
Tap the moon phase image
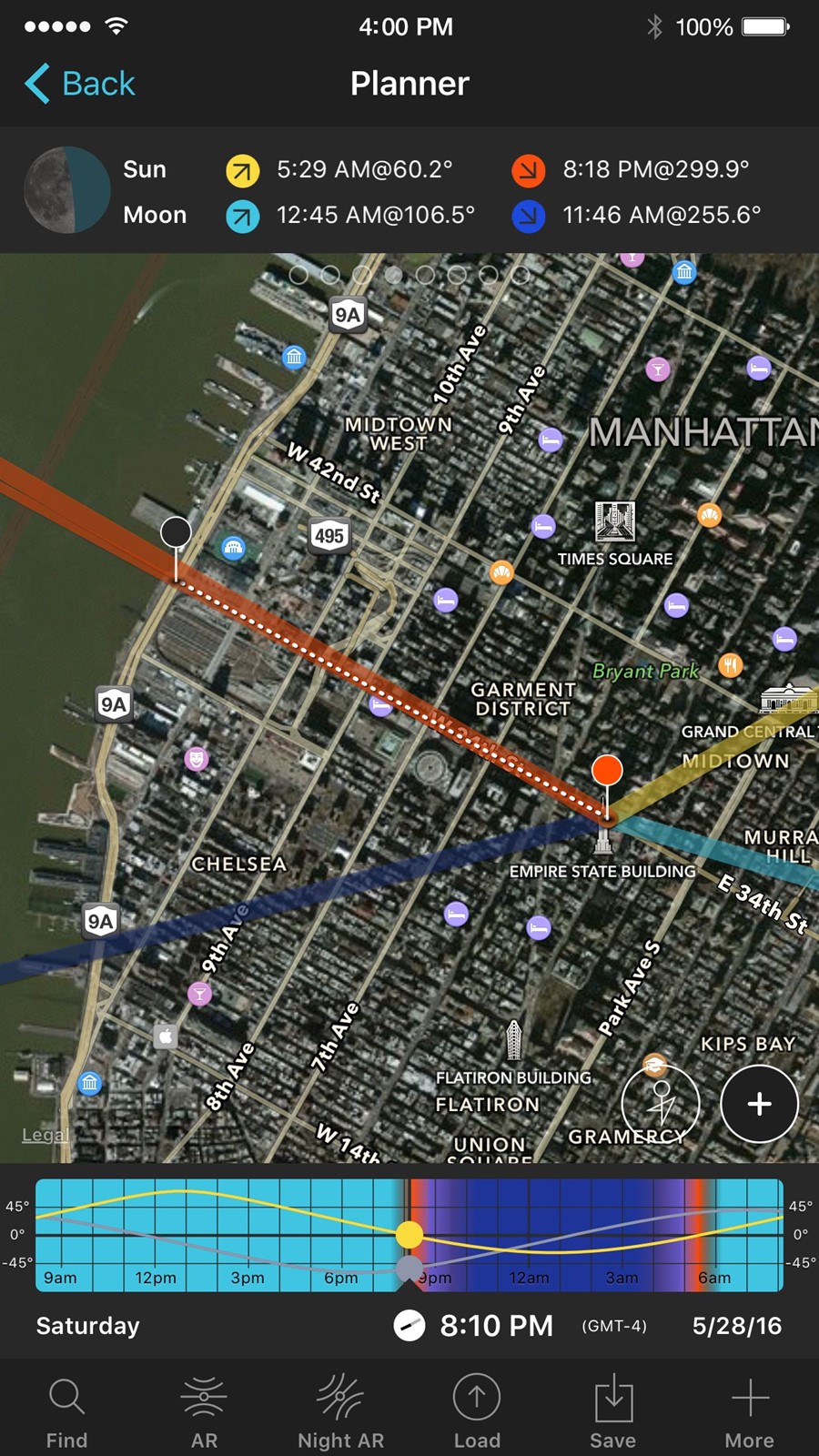66,190
